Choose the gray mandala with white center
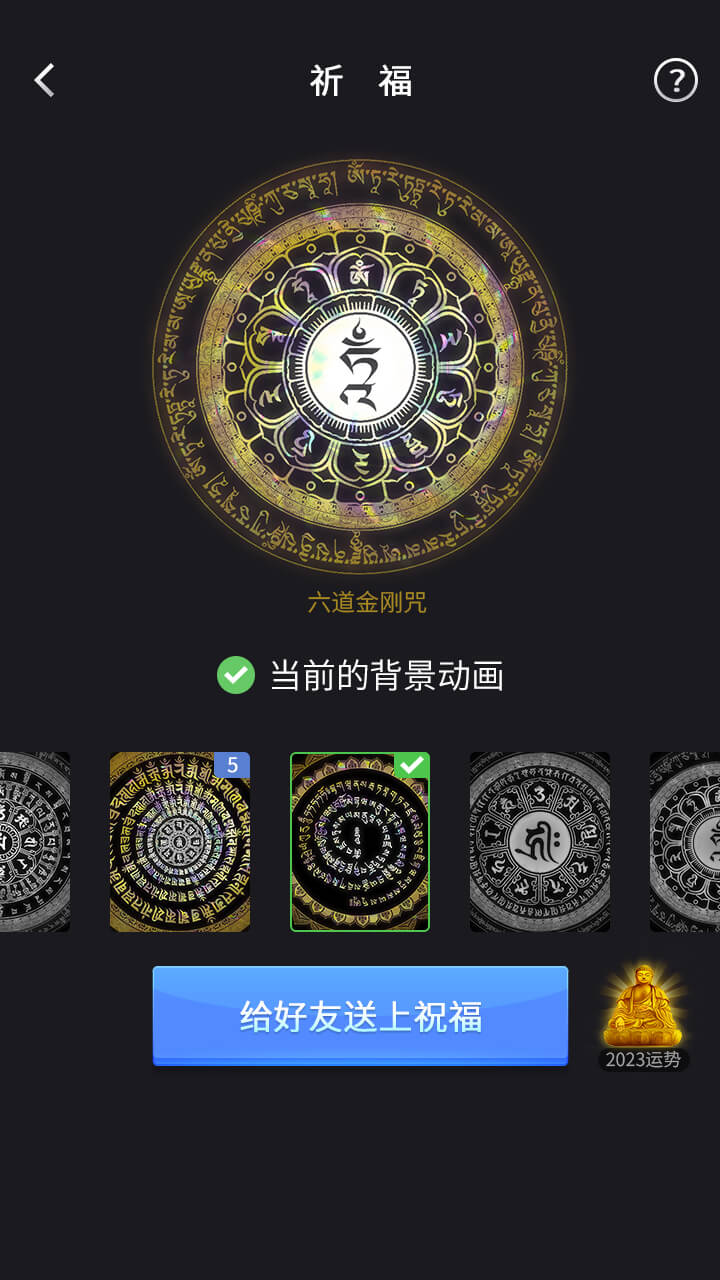 (x=540, y=842)
